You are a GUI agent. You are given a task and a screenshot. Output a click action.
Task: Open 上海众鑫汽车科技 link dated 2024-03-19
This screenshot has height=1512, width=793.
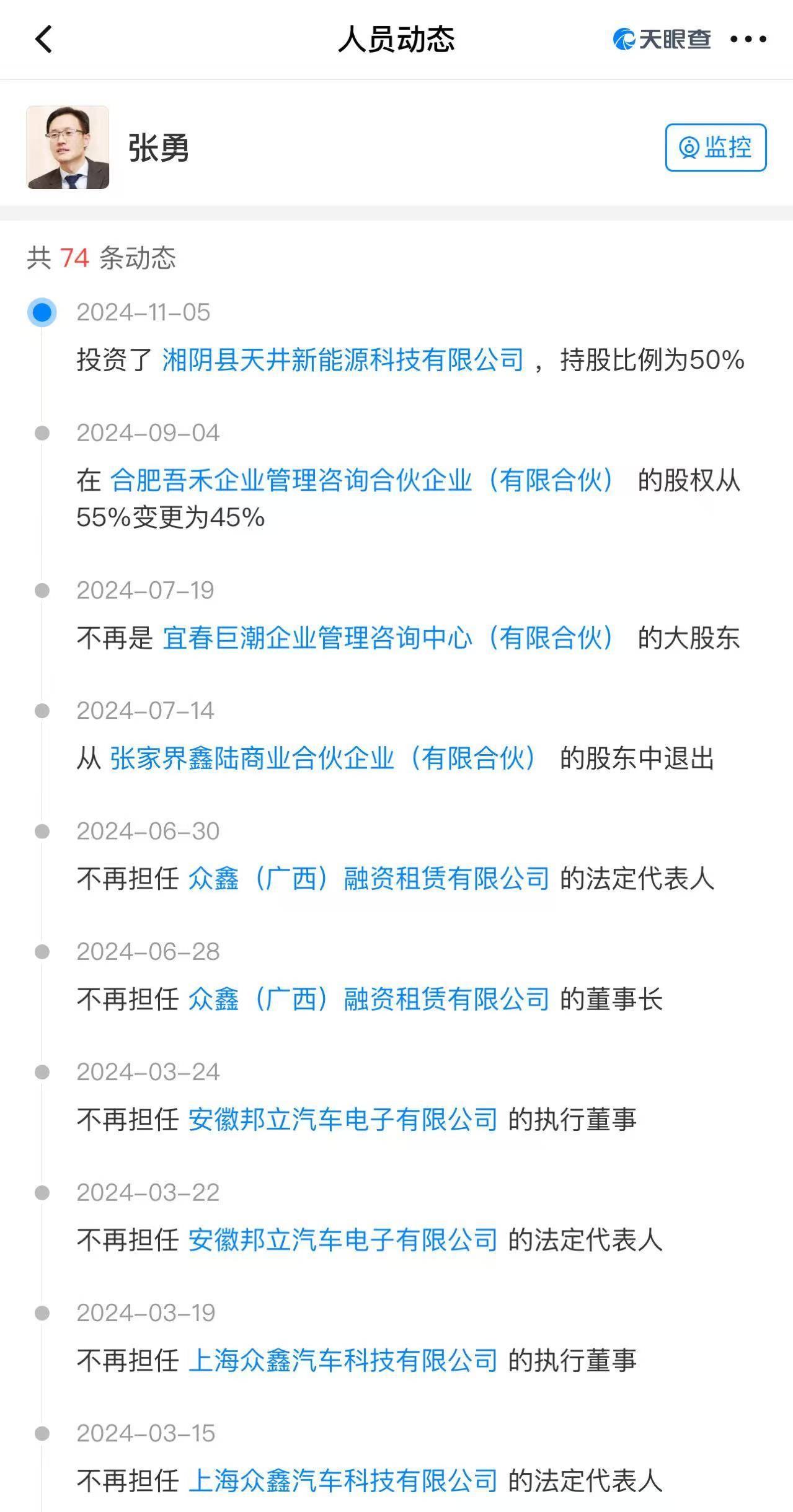[x=343, y=1360]
